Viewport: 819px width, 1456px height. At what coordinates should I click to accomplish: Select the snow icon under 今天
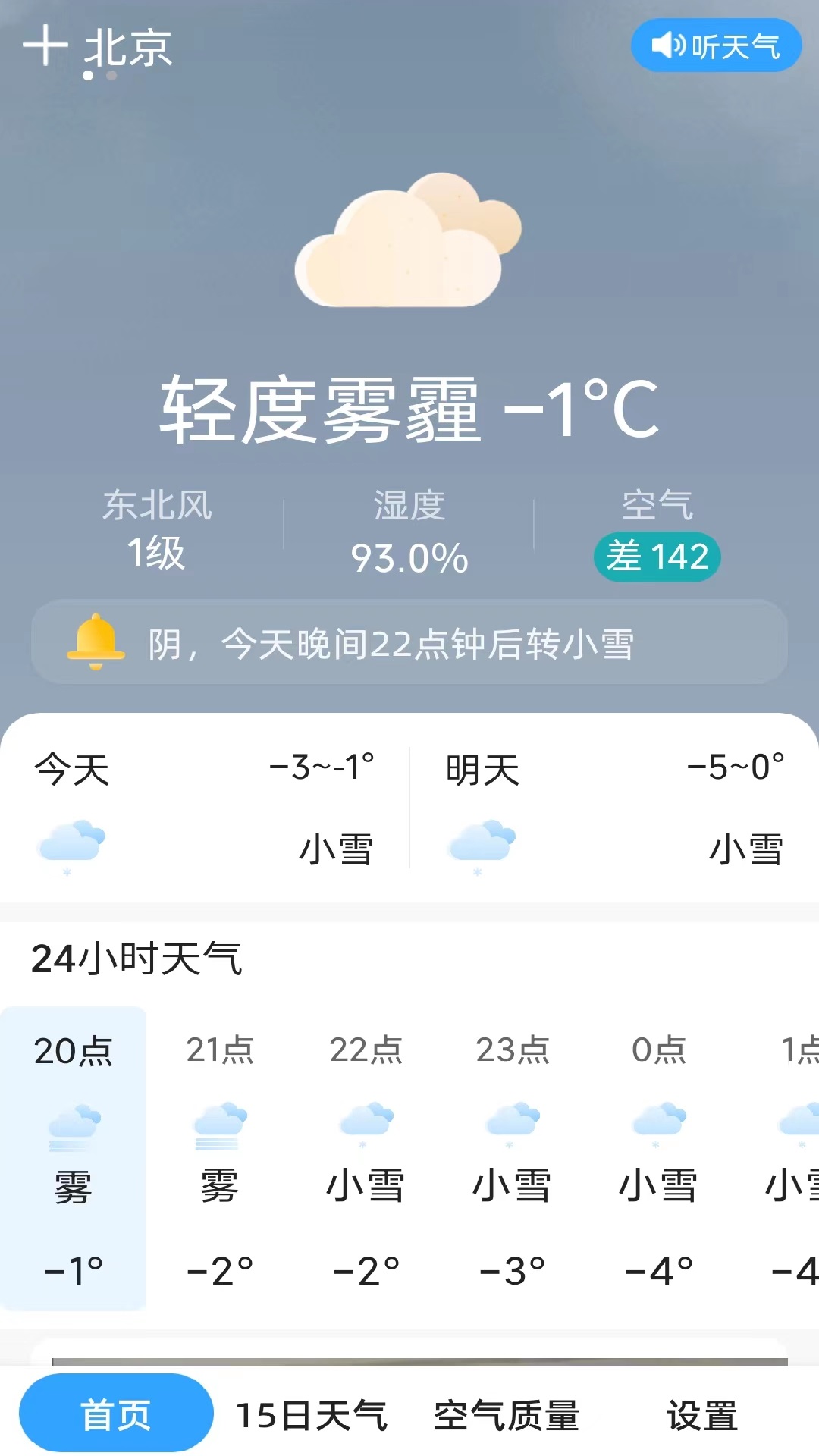[x=72, y=842]
